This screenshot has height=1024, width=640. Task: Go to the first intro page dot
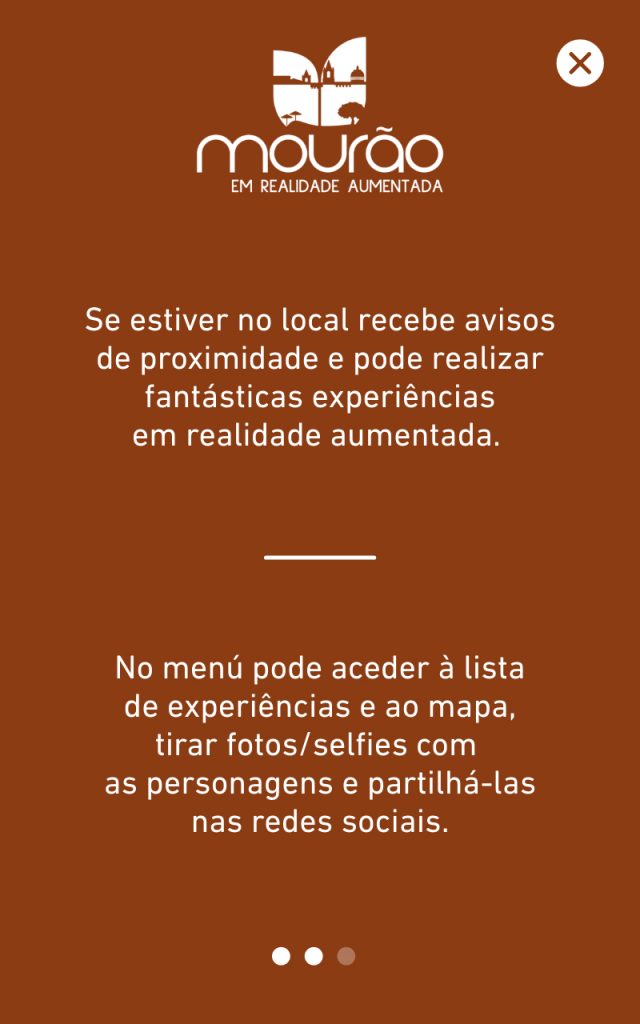tap(281, 956)
